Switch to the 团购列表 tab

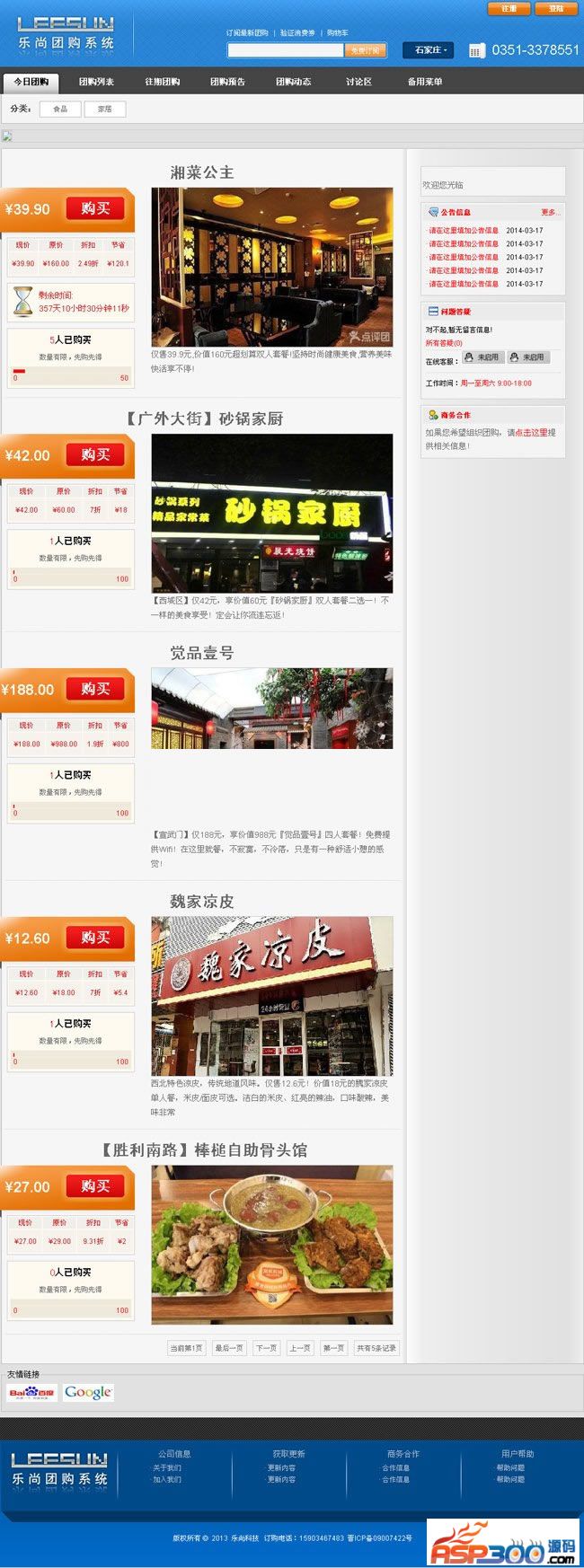[96, 82]
